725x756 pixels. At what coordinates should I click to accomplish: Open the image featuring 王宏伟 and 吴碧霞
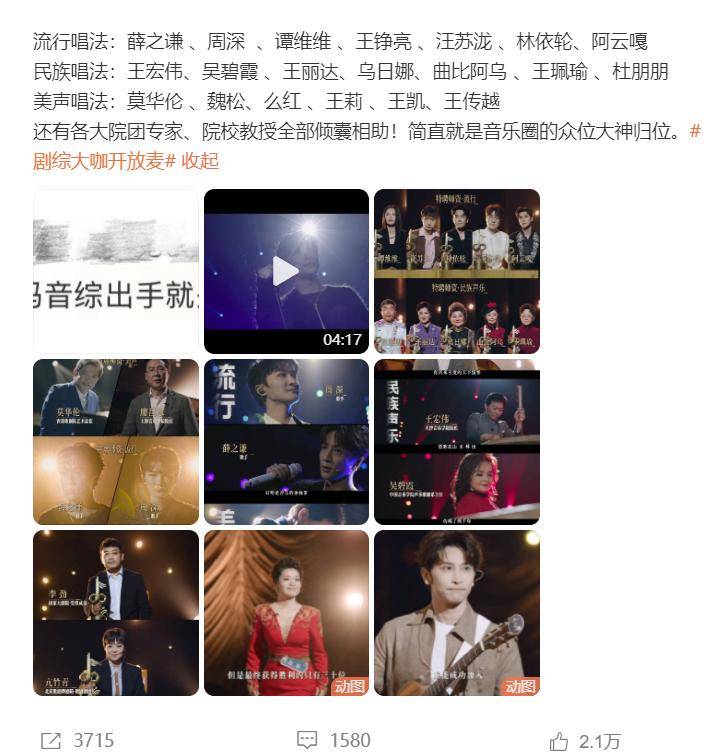pyautogui.click(x=457, y=442)
